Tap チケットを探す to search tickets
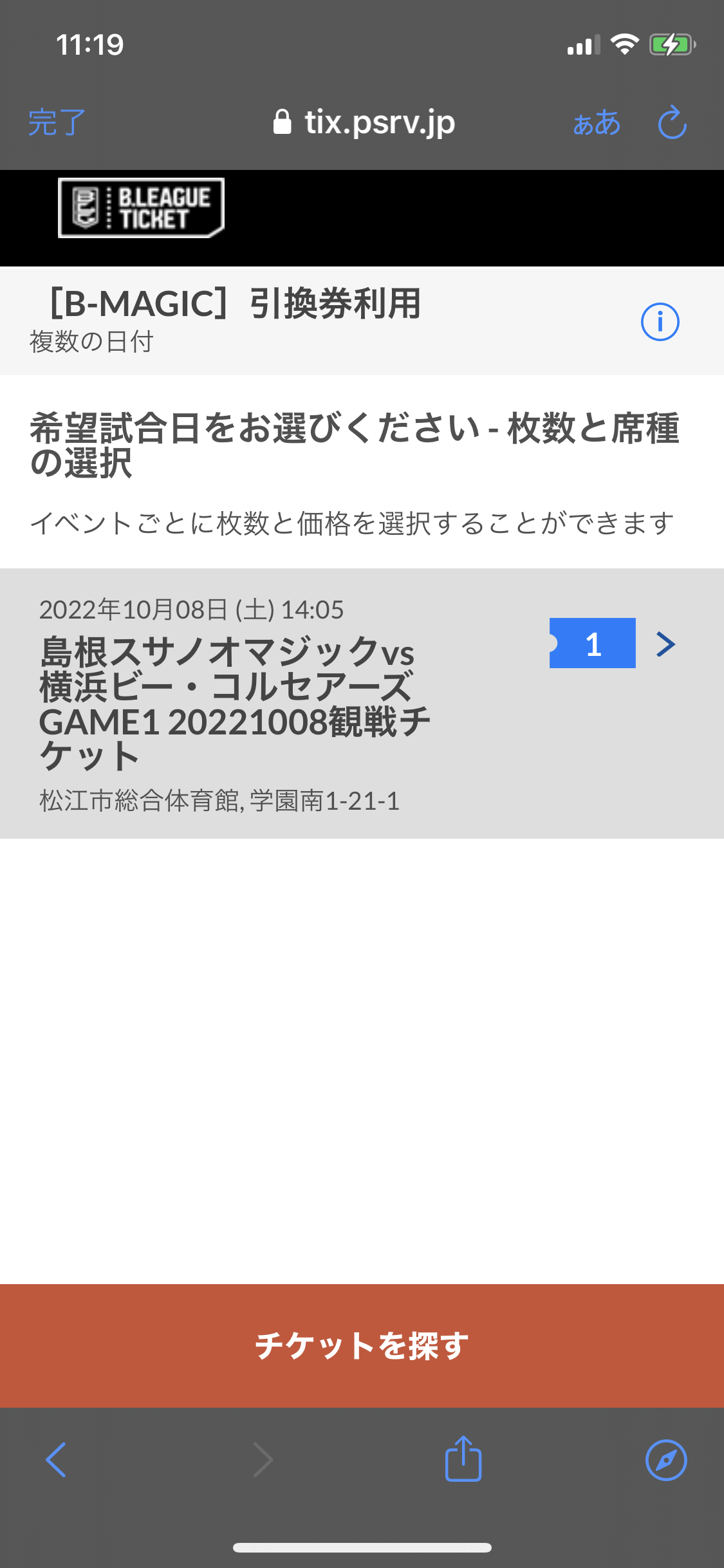724x1568 pixels. coord(362,1345)
